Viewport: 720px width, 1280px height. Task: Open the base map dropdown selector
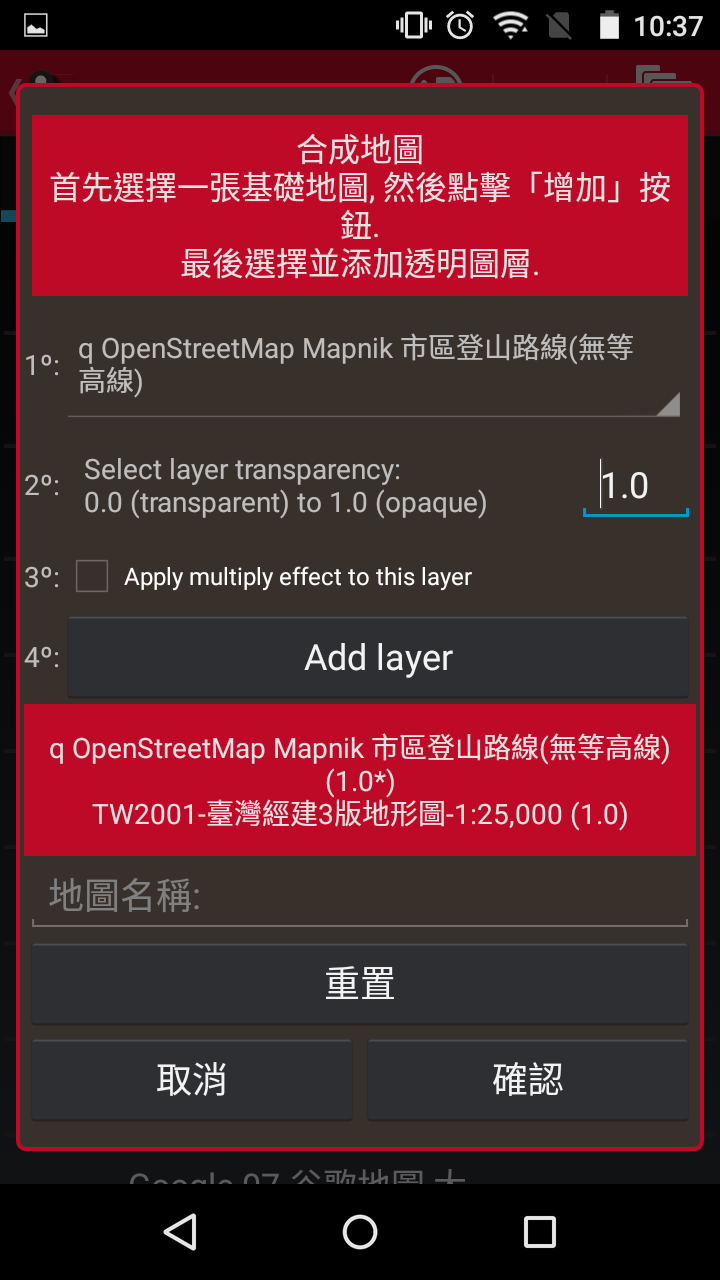point(375,366)
